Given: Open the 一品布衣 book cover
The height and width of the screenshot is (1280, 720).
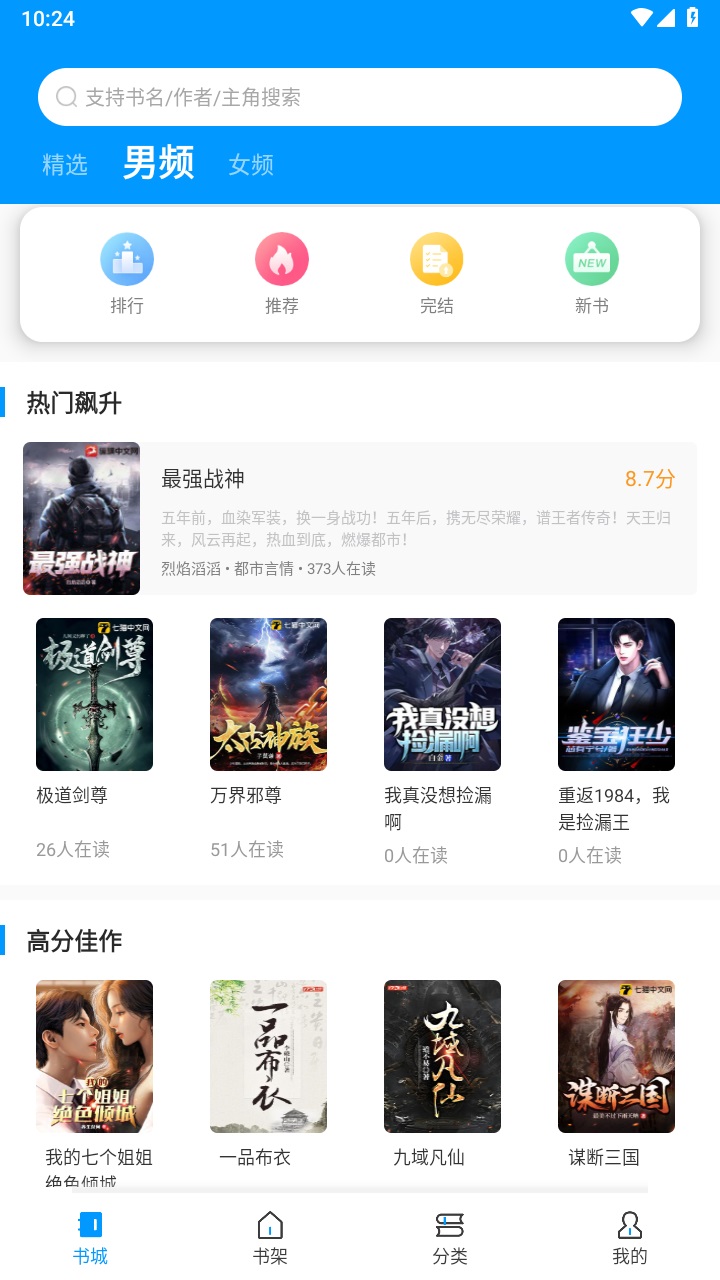Looking at the screenshot, I should [268, 1055].
